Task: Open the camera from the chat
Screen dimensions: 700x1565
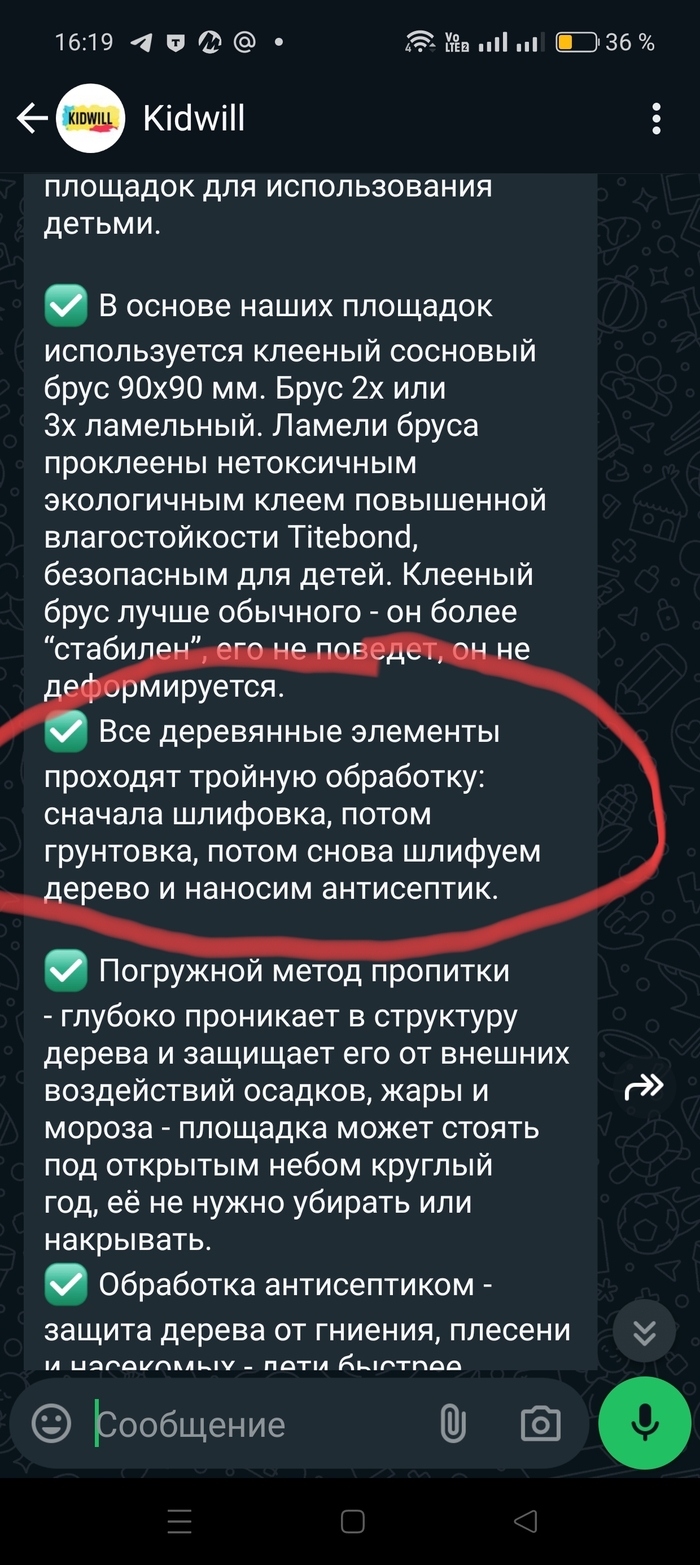Action: [x=540, y=1424]
